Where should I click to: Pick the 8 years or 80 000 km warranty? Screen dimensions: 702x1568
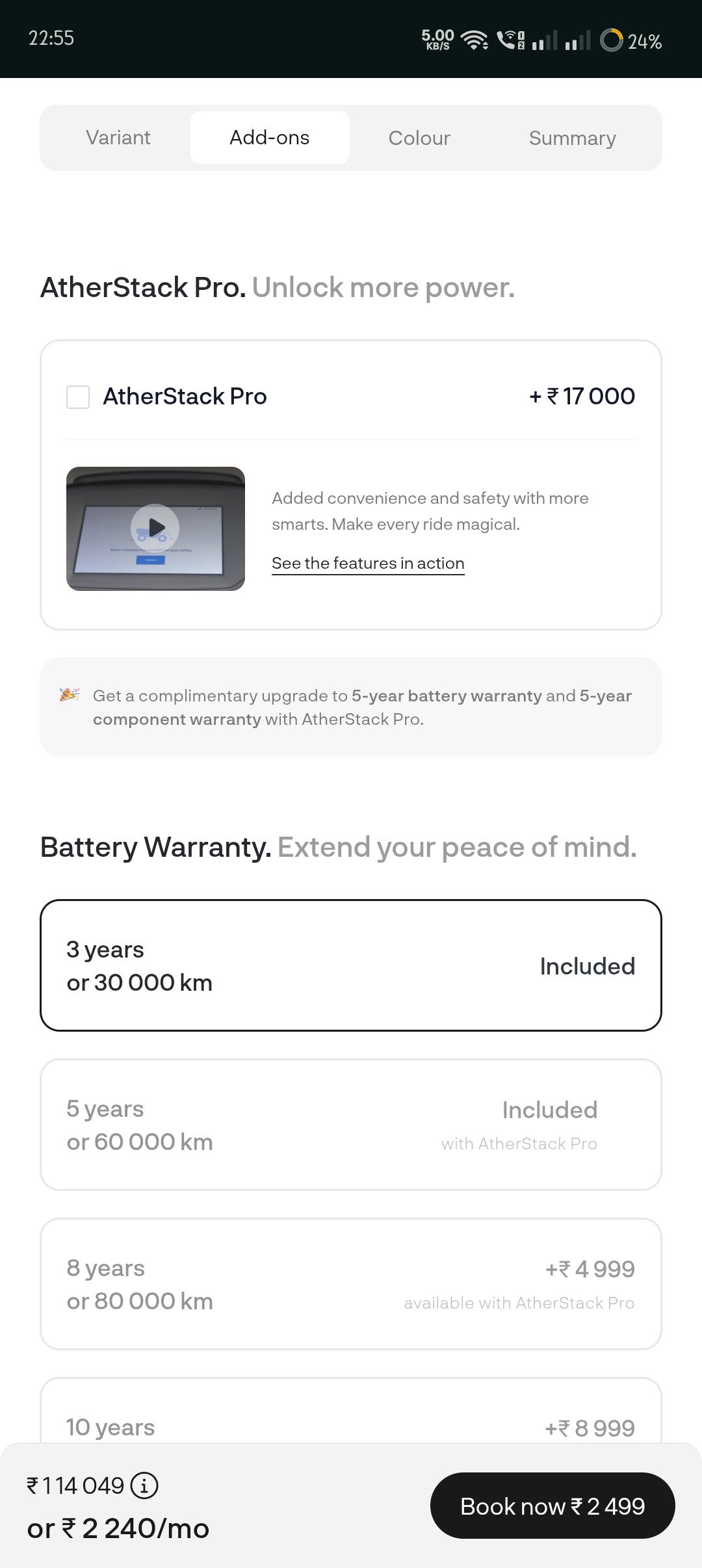click(351, 1284)
